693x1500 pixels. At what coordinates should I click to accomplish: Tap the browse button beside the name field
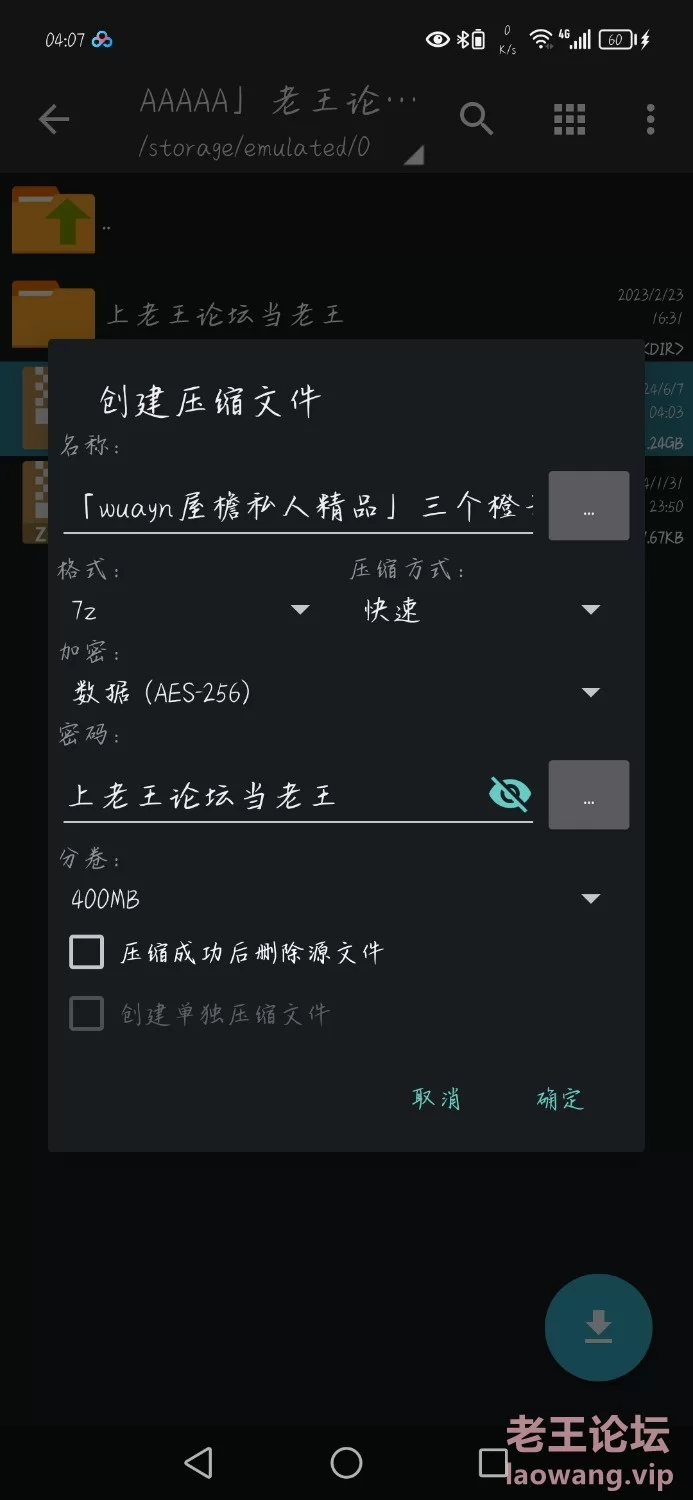(589, 507)
